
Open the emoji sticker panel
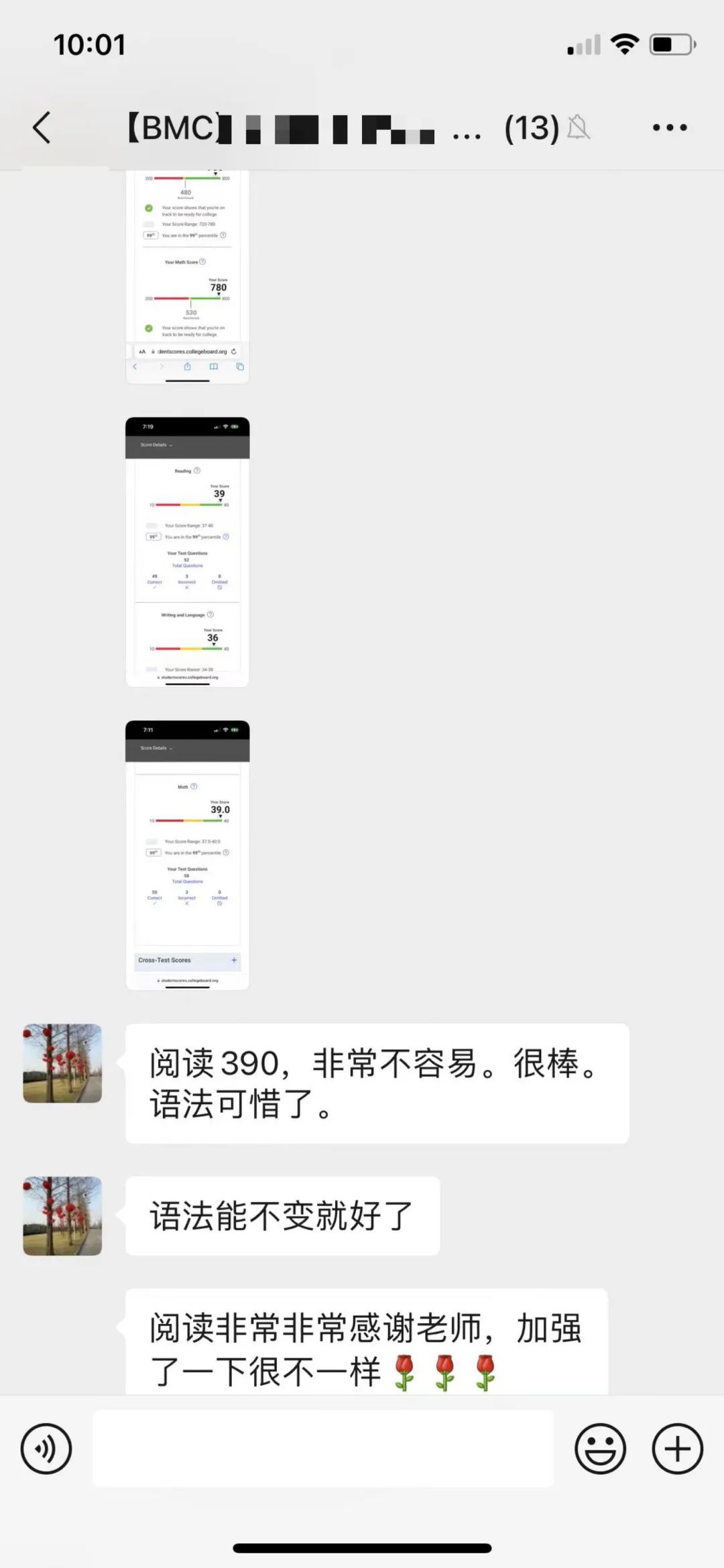pyautogui.click(x=600, y=1449)
